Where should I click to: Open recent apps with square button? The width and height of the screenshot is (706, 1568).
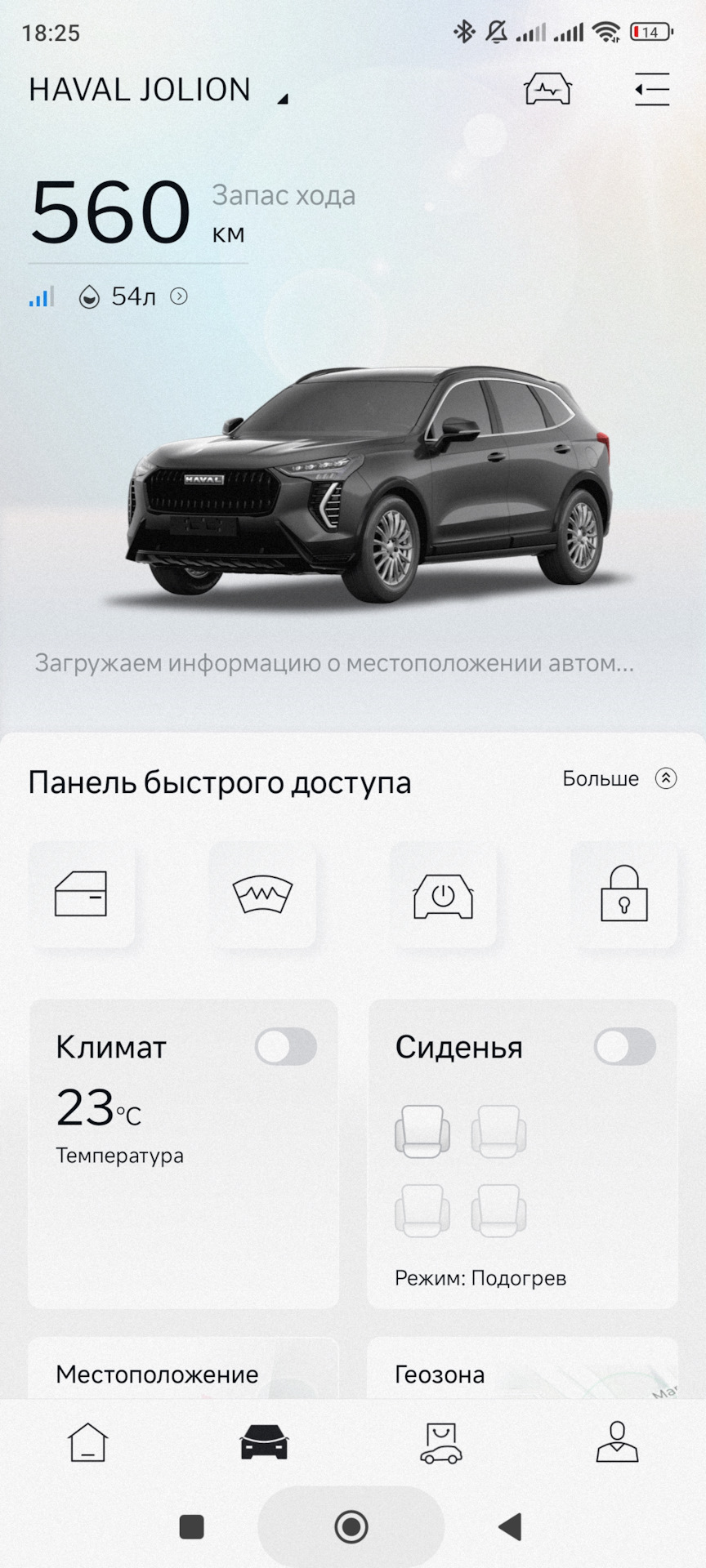click(191, 1526)
